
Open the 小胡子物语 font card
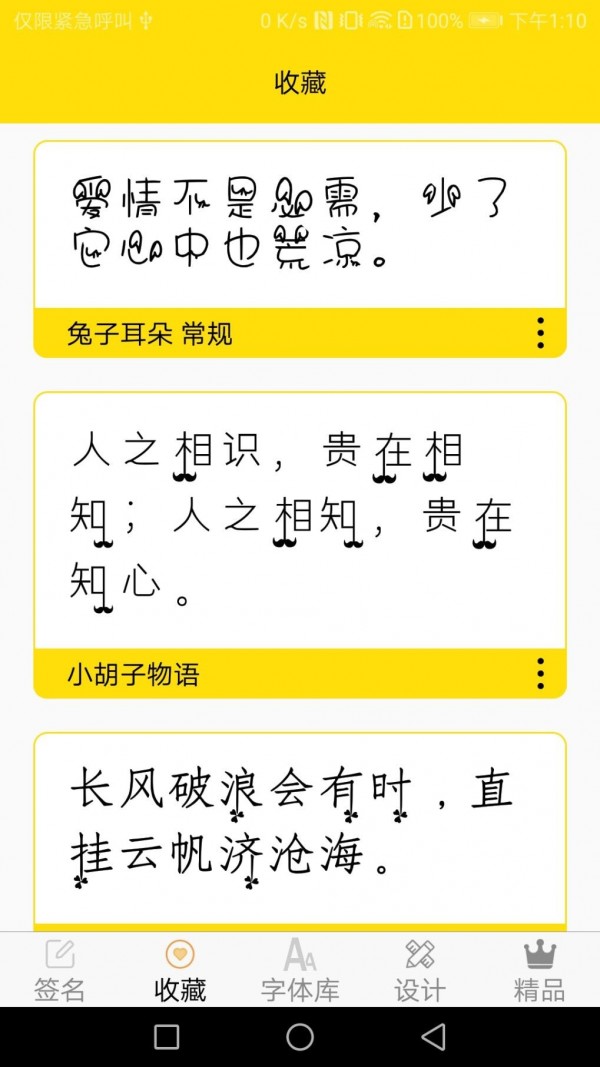[300, 520]
